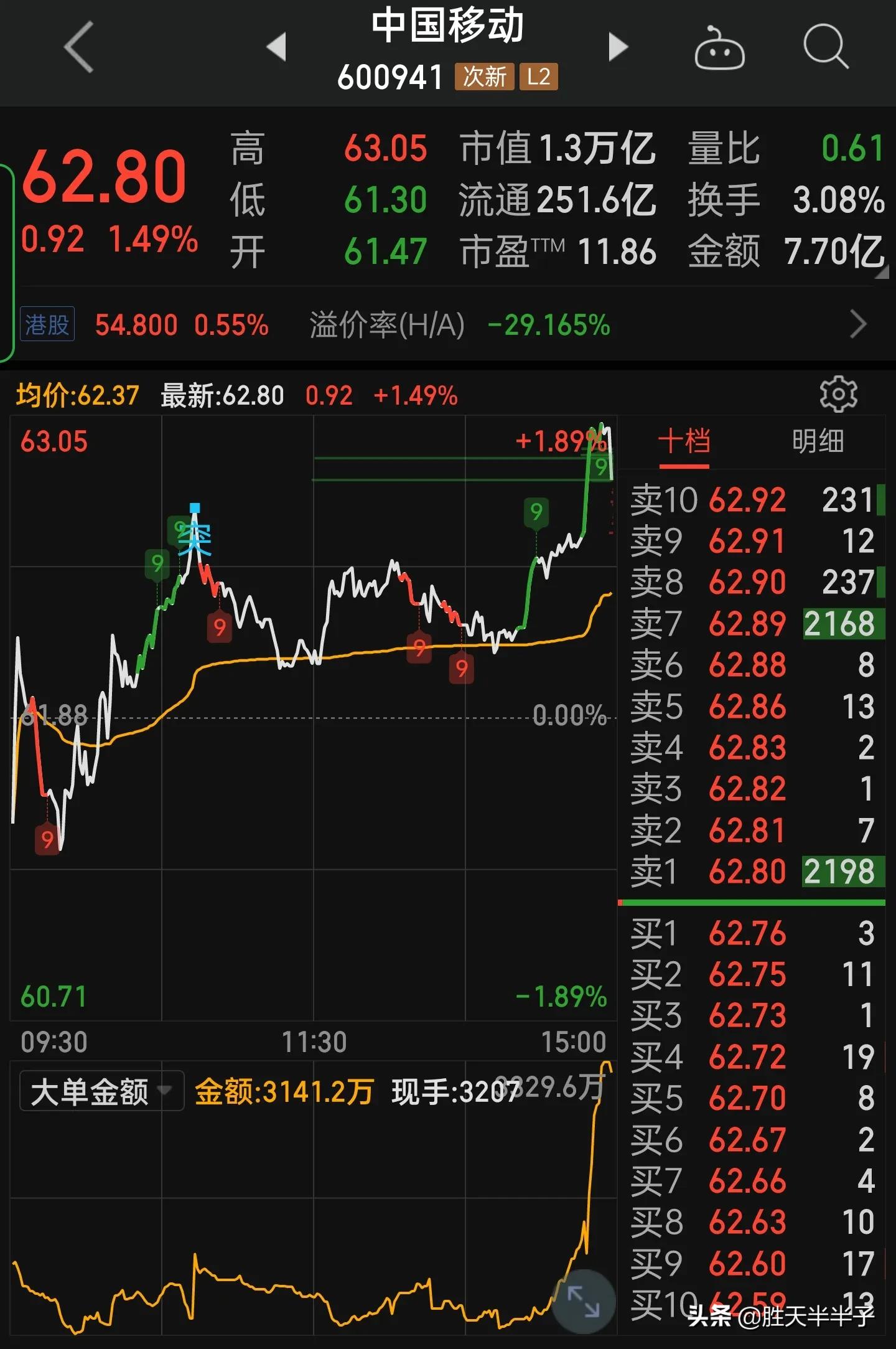Toggle the 港股 Hong Kong shares quote row
The height and width of the screenshot is (1349, 896).
(49, 324)
